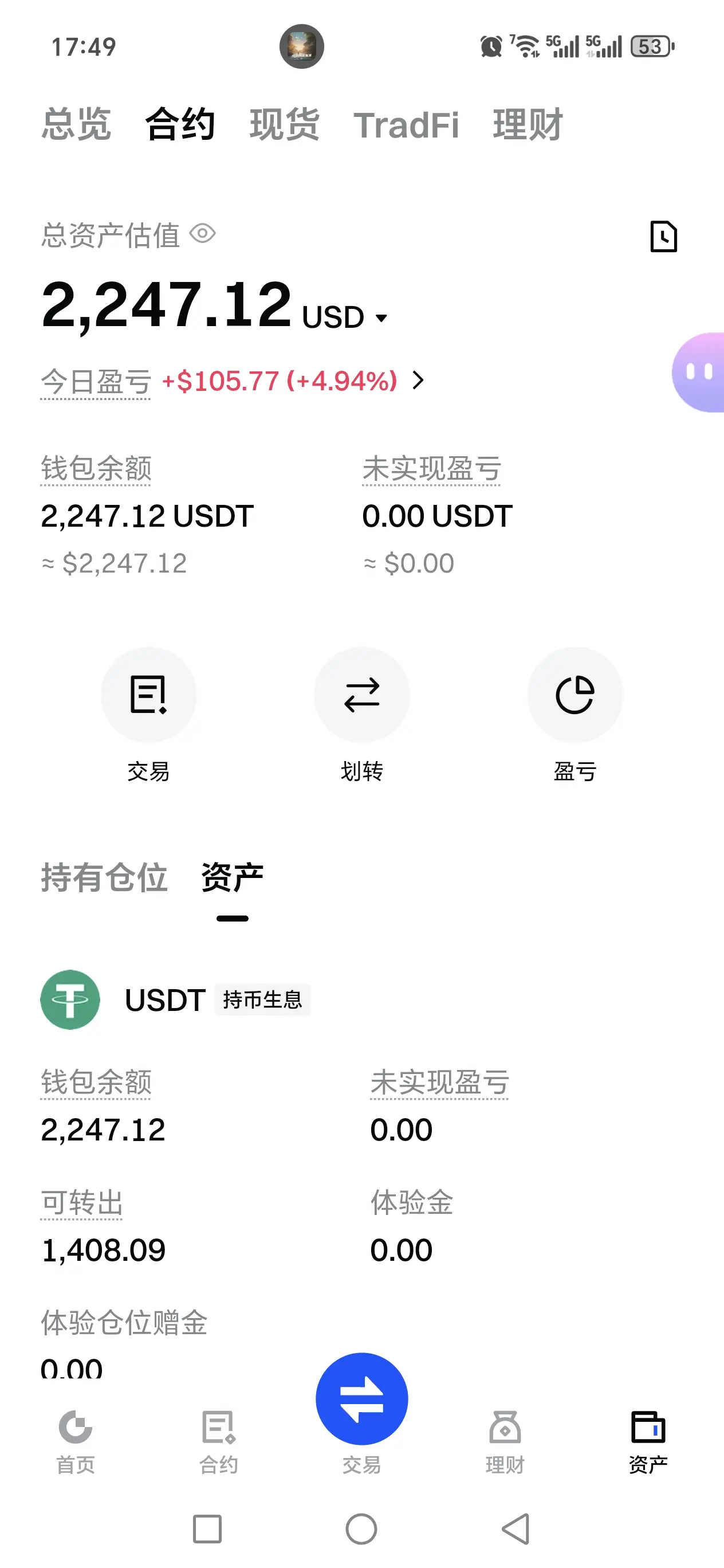Image resolution: width=724 pixels, height=1568 pixels.
Task: Open the 划转 transfer button
Action: (x=361, y=695)
